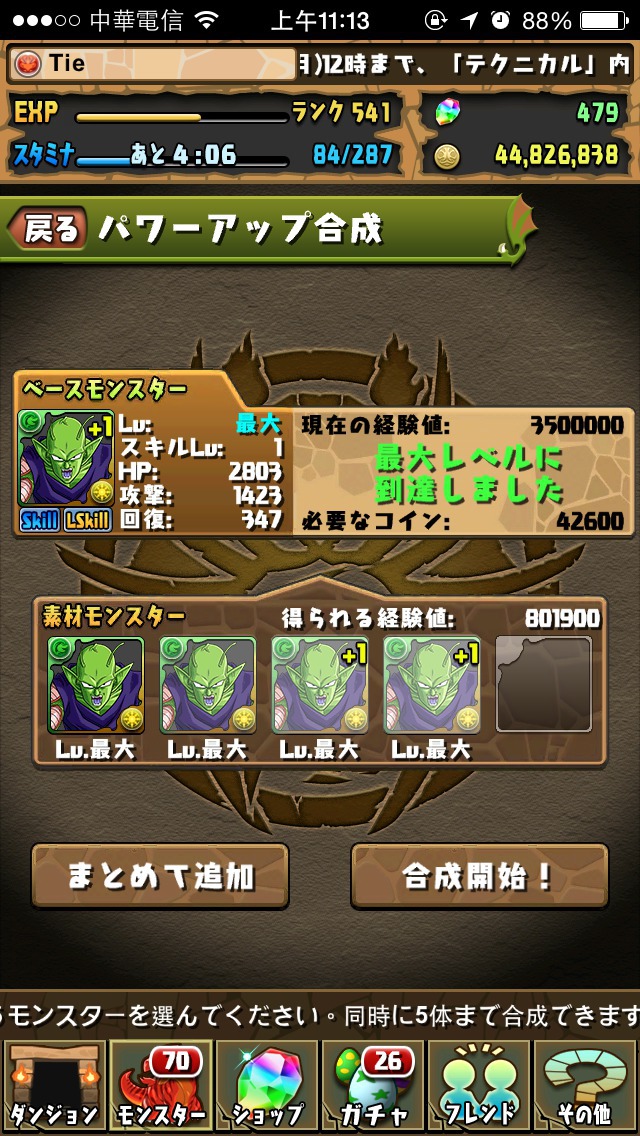The width and height of the screenshot is (640, 1136).
Task: Tap the 戻る back button
Action: [48, 228]
